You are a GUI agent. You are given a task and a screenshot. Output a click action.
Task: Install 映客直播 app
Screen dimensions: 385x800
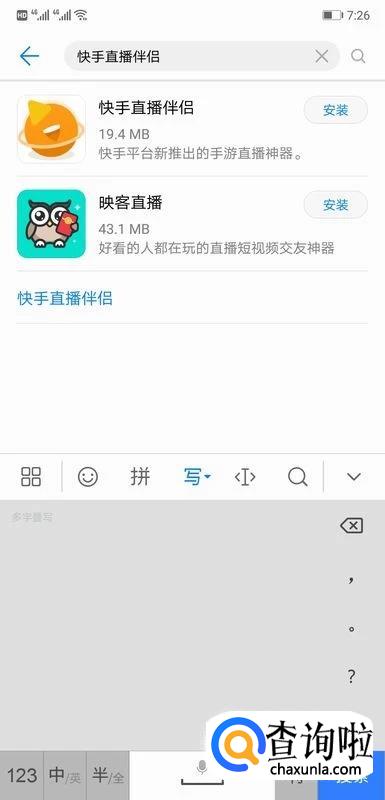tap(336, 205)
